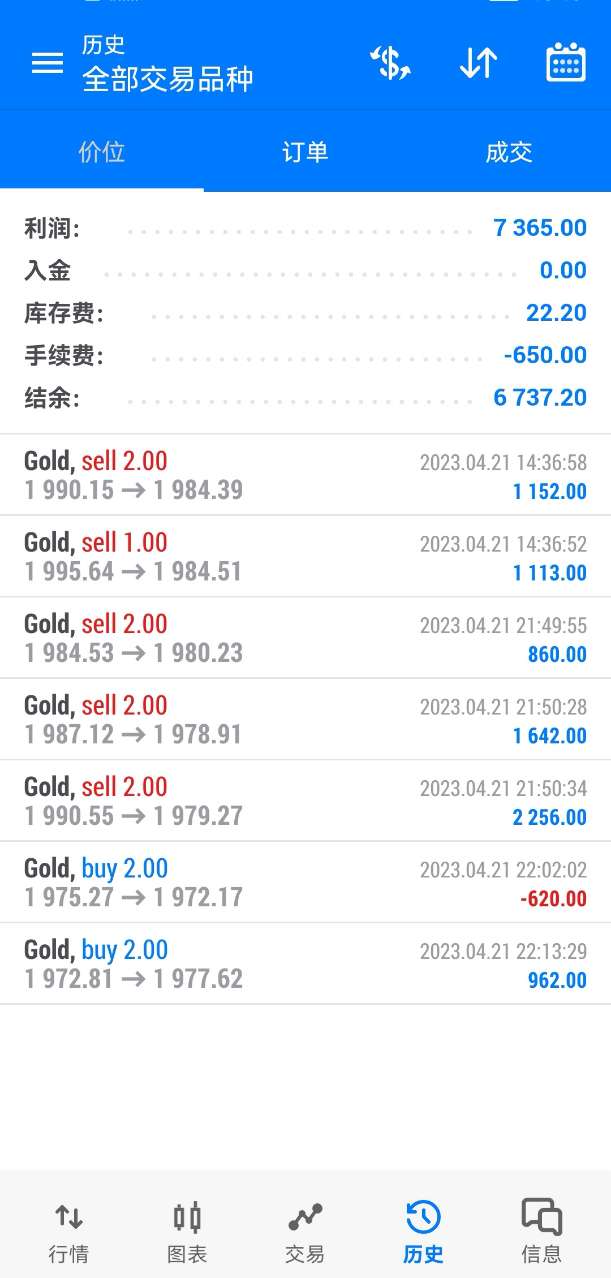Open the Gold sell trade with 1 152.00 profit
This screenshot has width=611, height=1278.
click(x=305, y=475)
